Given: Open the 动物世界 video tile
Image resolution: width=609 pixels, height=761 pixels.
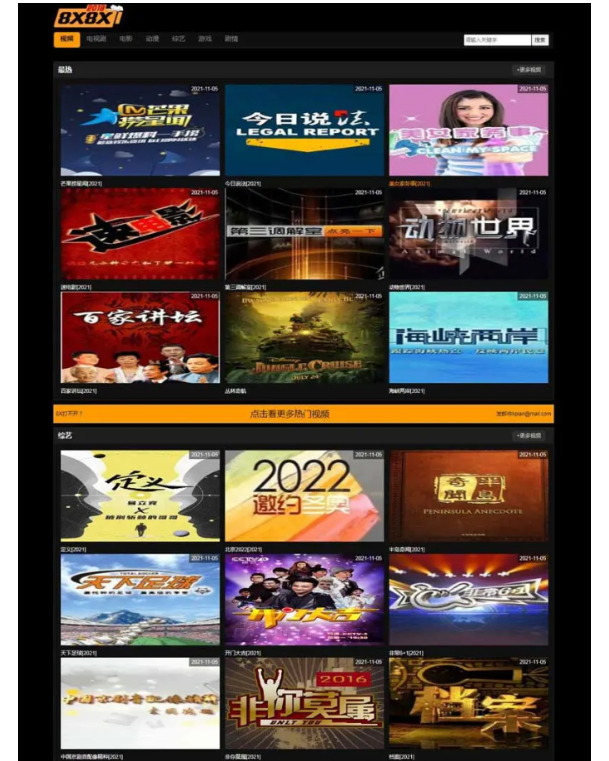Looking at the screenshot, I should pos(468,235).
